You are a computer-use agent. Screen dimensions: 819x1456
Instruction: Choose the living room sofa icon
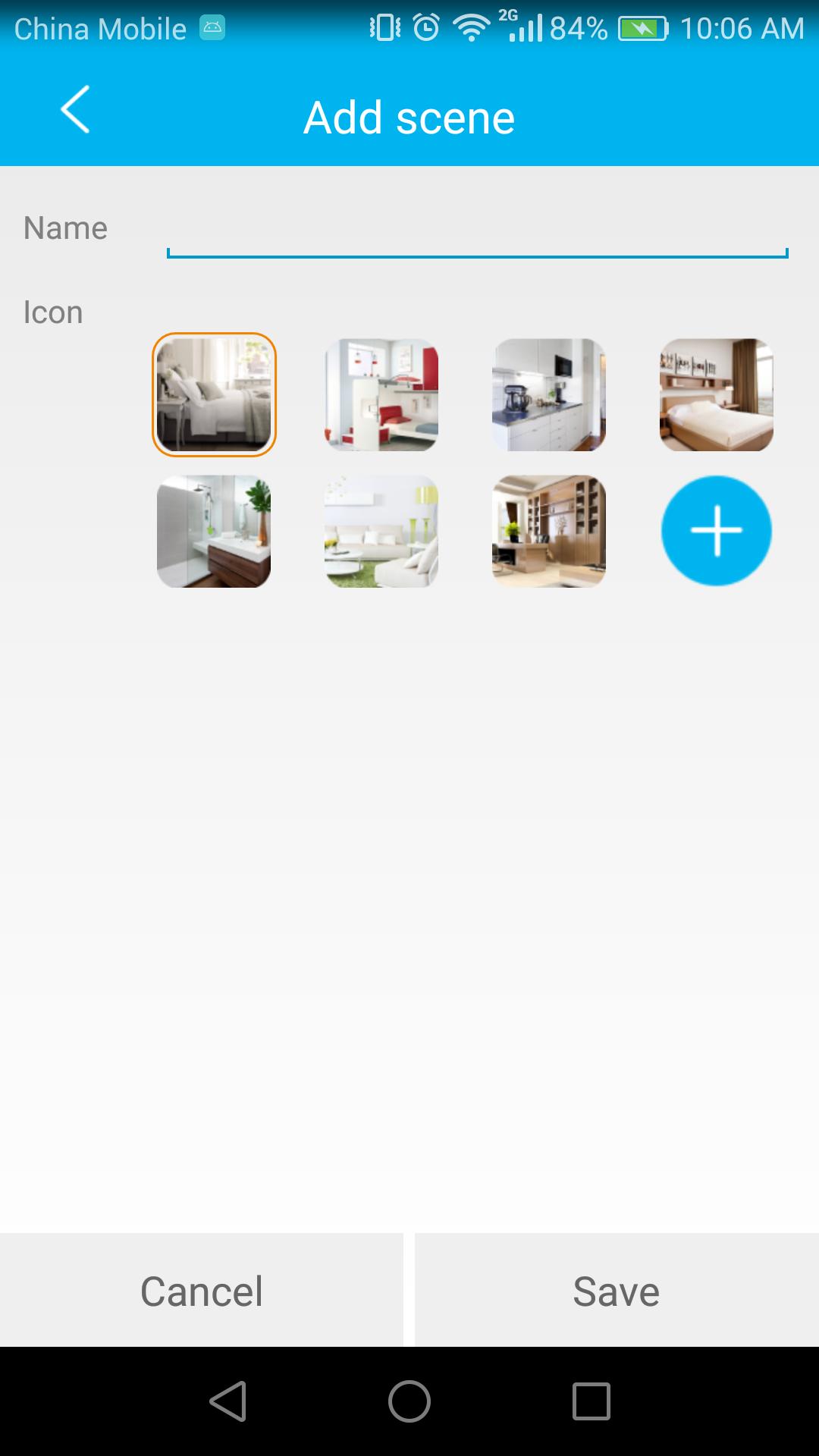point(381,531)
